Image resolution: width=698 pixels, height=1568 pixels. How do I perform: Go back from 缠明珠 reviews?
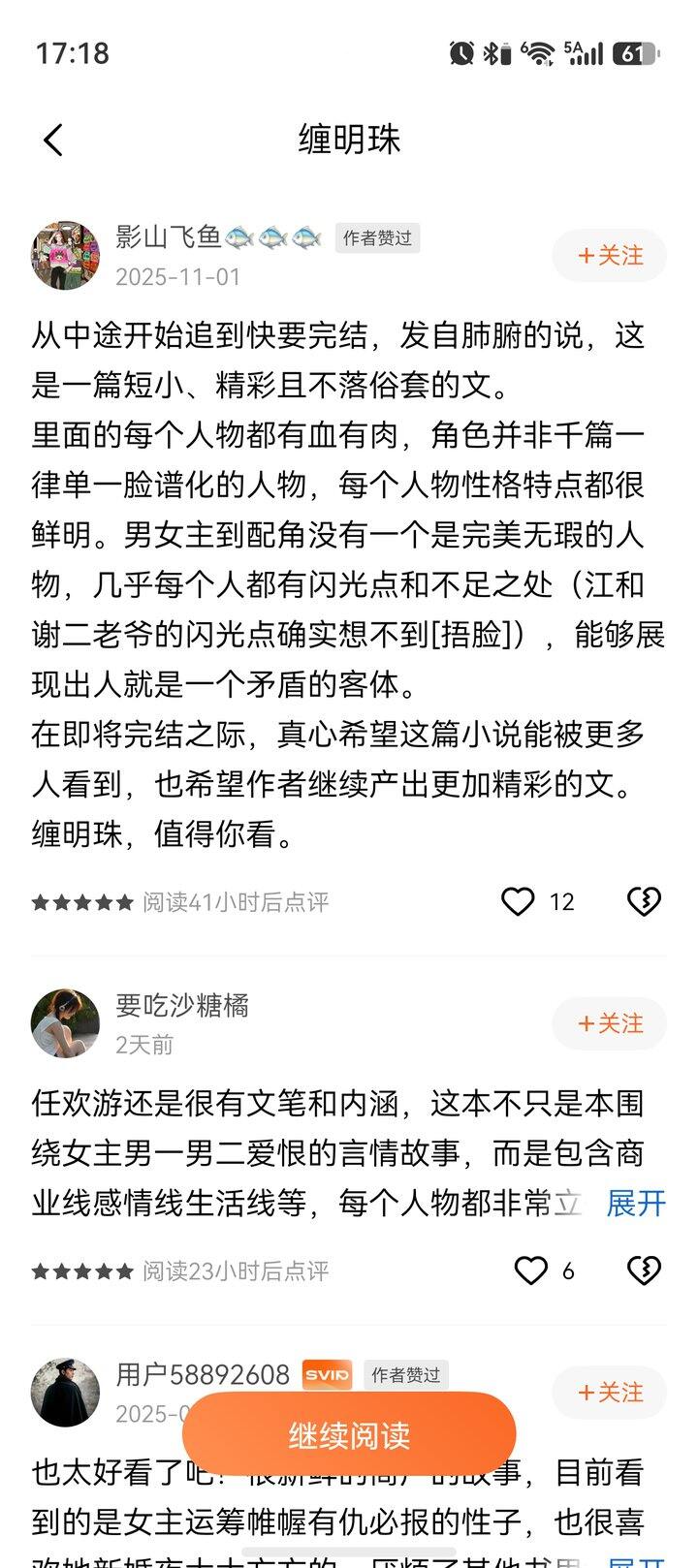pos(53,141)
